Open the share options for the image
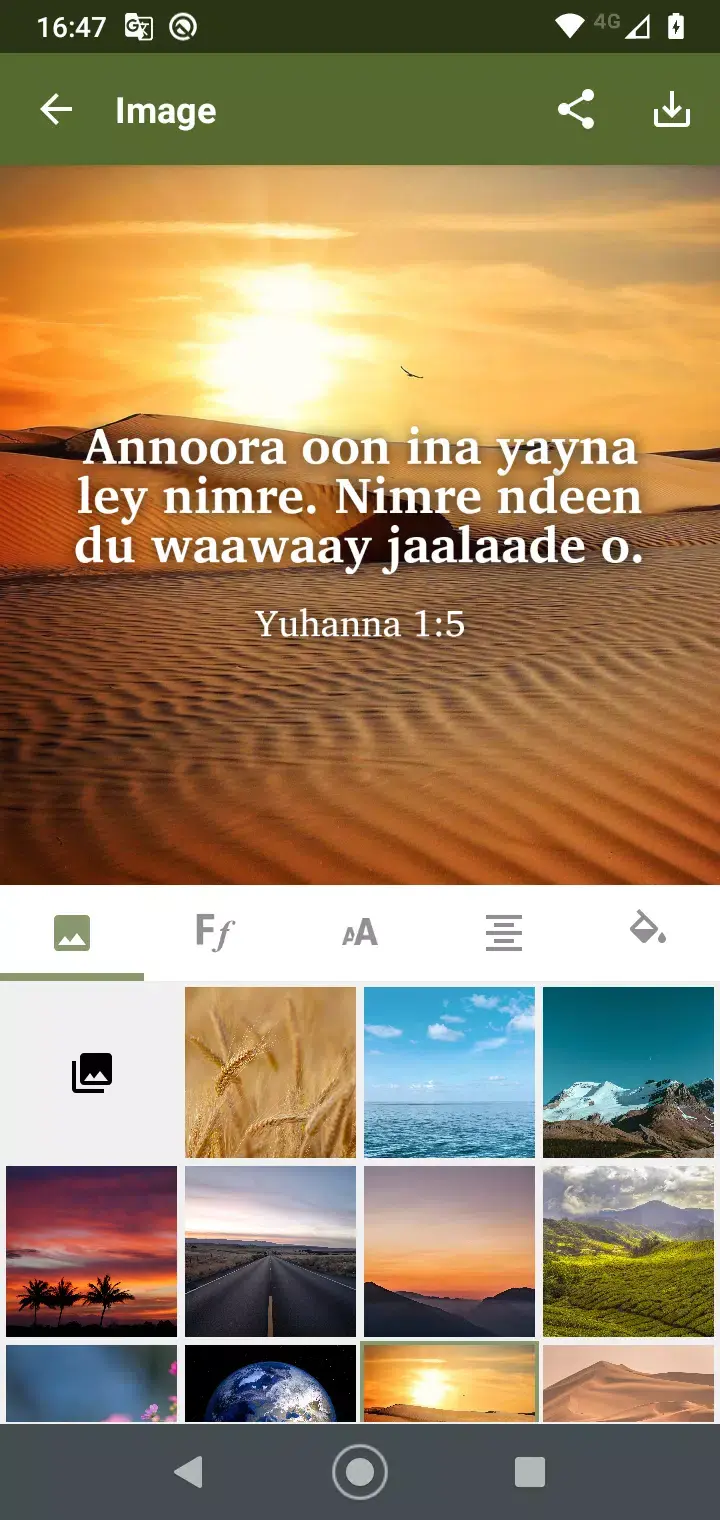The height and width of the screenshot is (1520, 720). pos(577,110)
